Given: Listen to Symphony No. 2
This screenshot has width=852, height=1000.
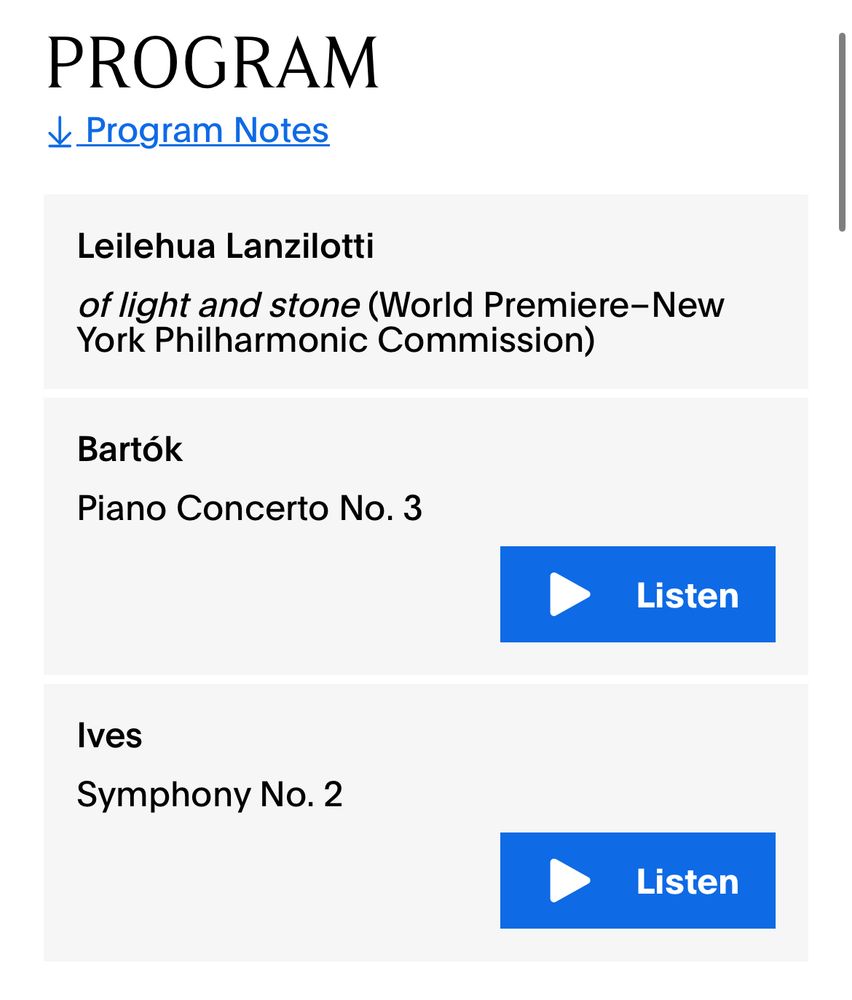Looking at the screenshot, I should click(637, 881).
